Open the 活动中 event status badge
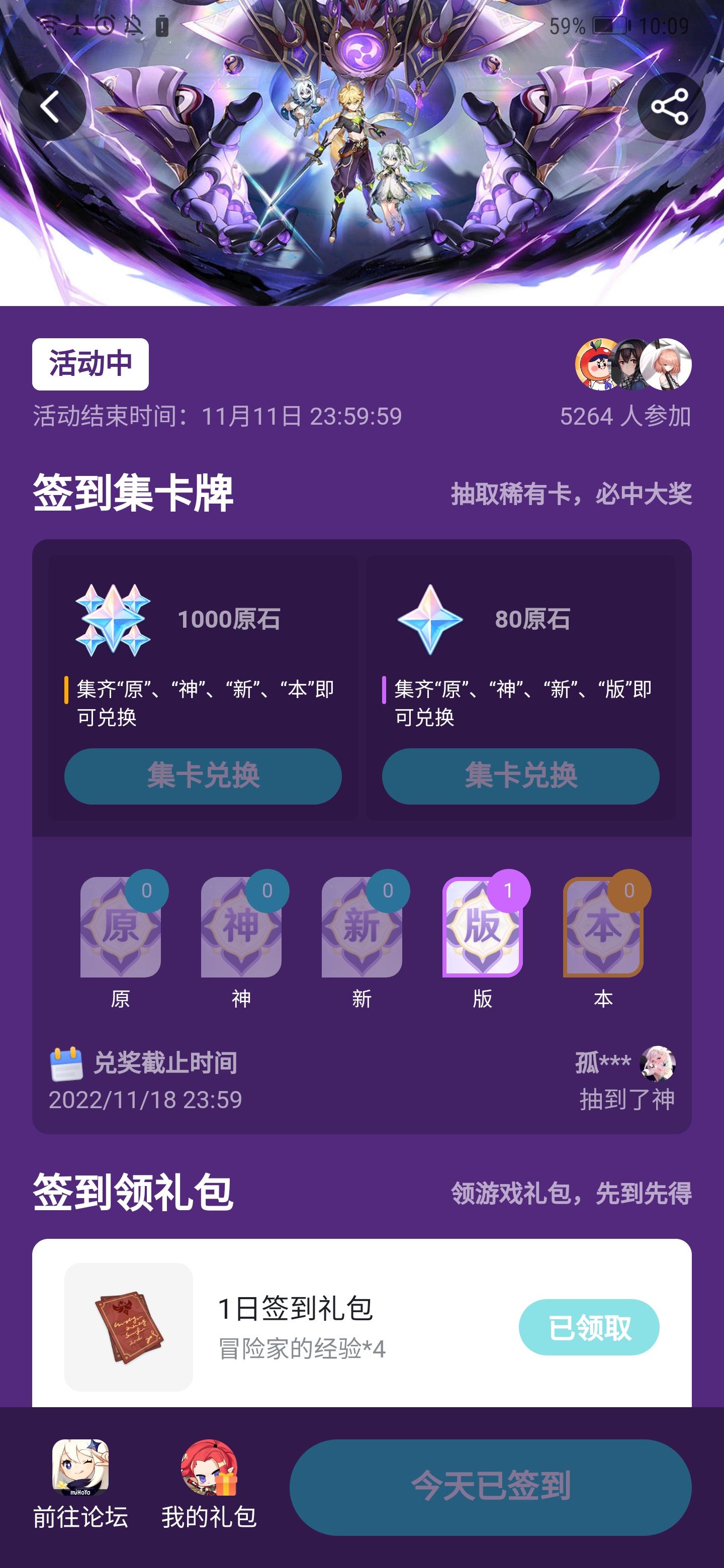The width and height of the screenshot is (724, 1568). (x=89, y=362)
